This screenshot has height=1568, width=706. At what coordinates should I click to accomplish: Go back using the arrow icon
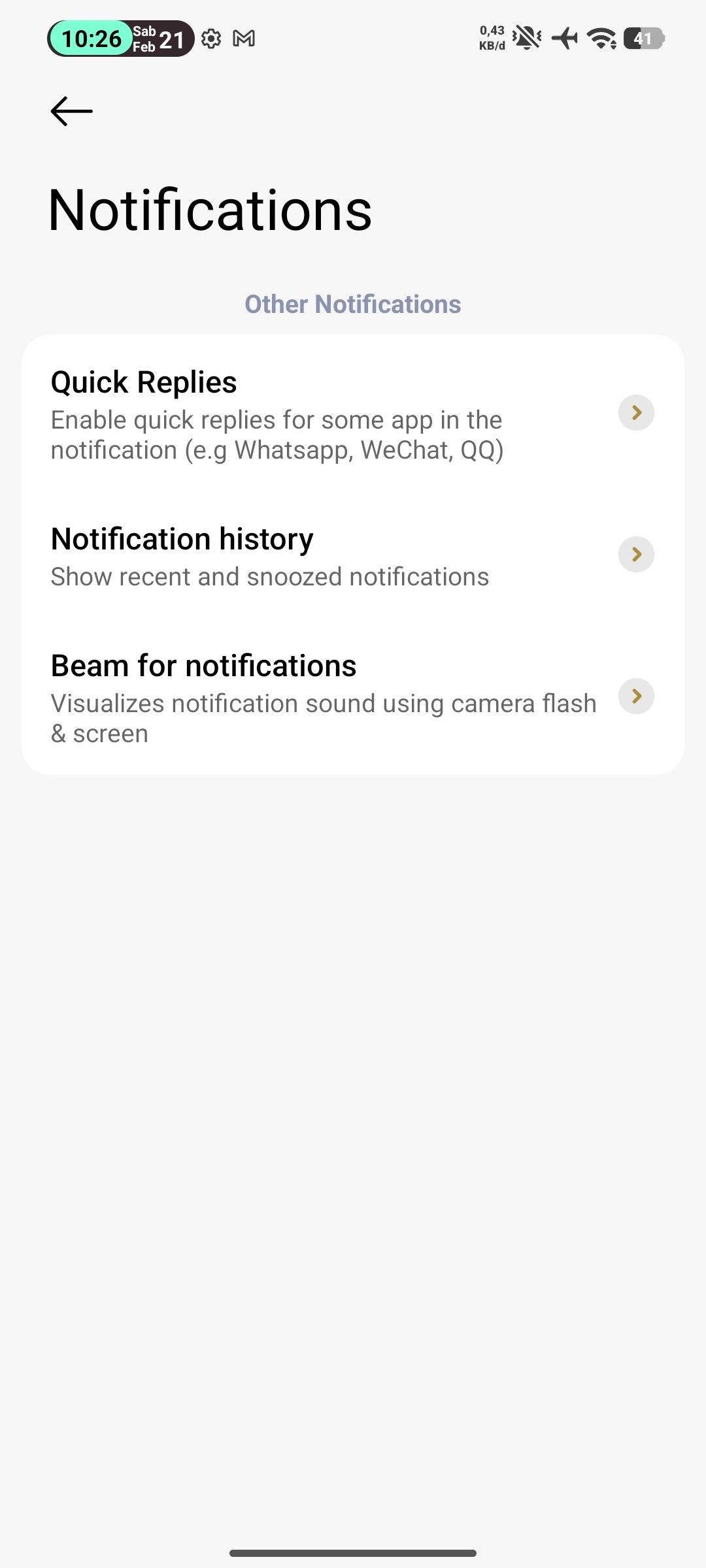tap(71, 111)
